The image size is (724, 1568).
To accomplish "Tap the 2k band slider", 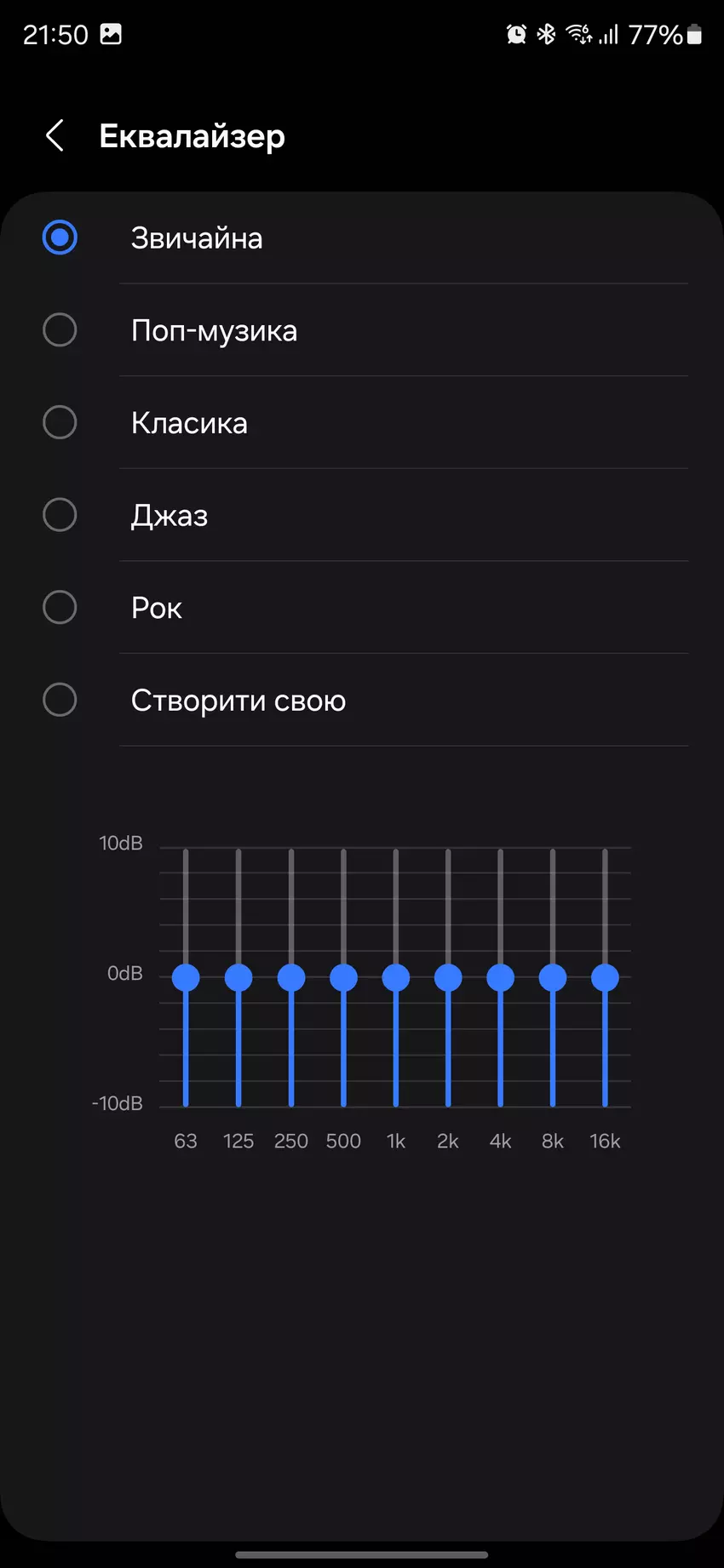I will tap(448, 977).
